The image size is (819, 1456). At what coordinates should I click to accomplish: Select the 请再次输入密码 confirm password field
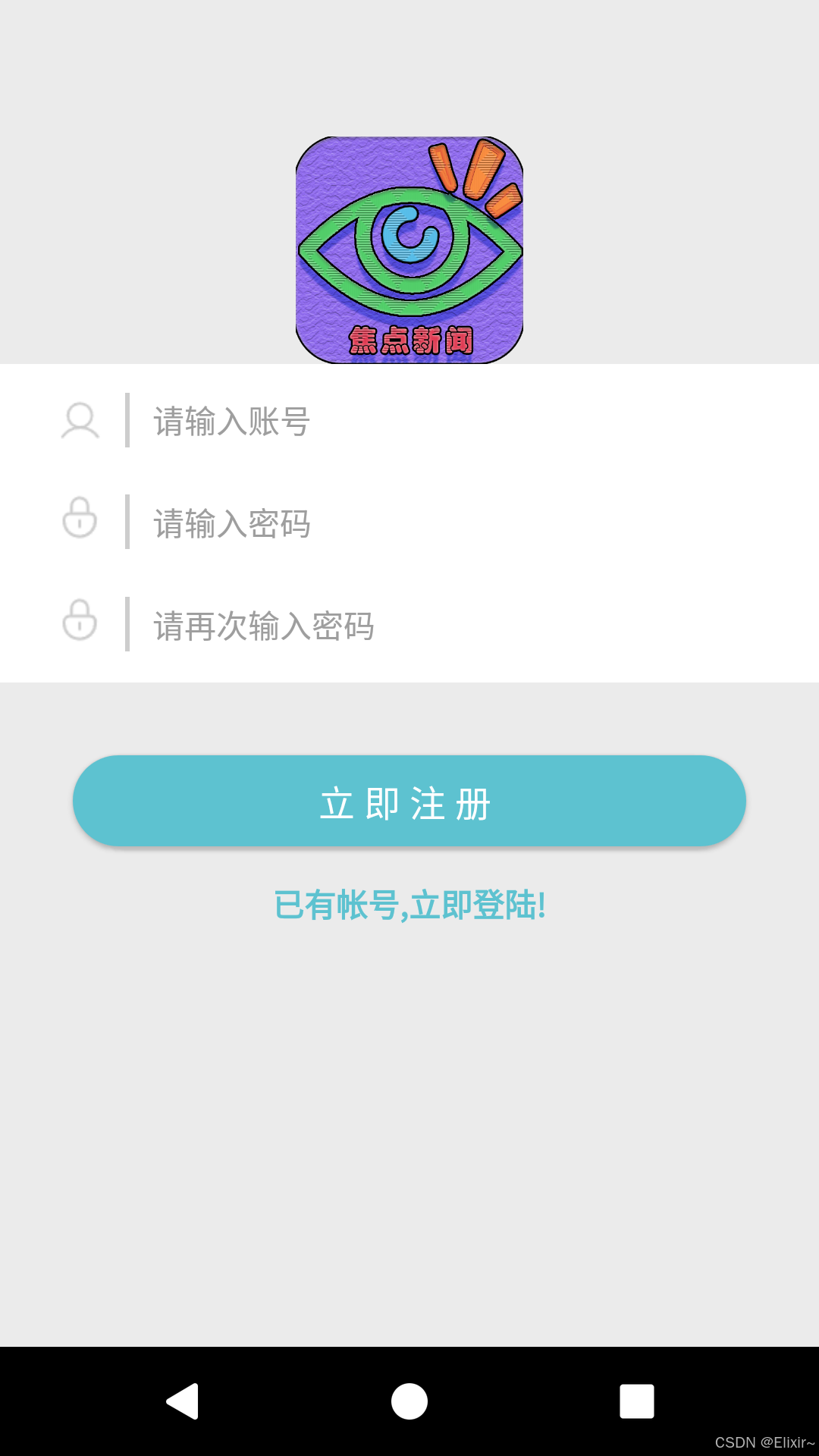pyautogui.click(x=455, y=626)
